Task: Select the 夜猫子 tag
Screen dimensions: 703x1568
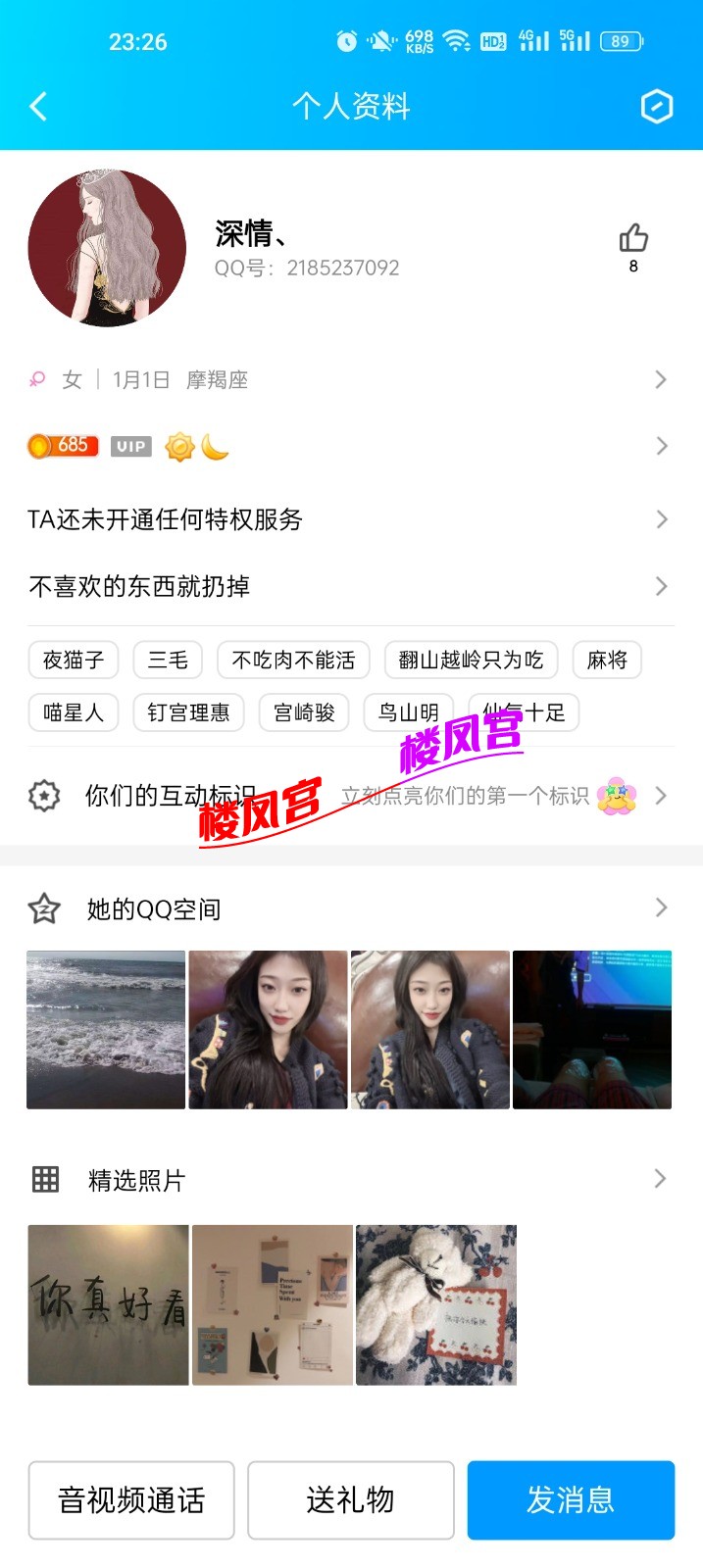Action: (74, 660)
